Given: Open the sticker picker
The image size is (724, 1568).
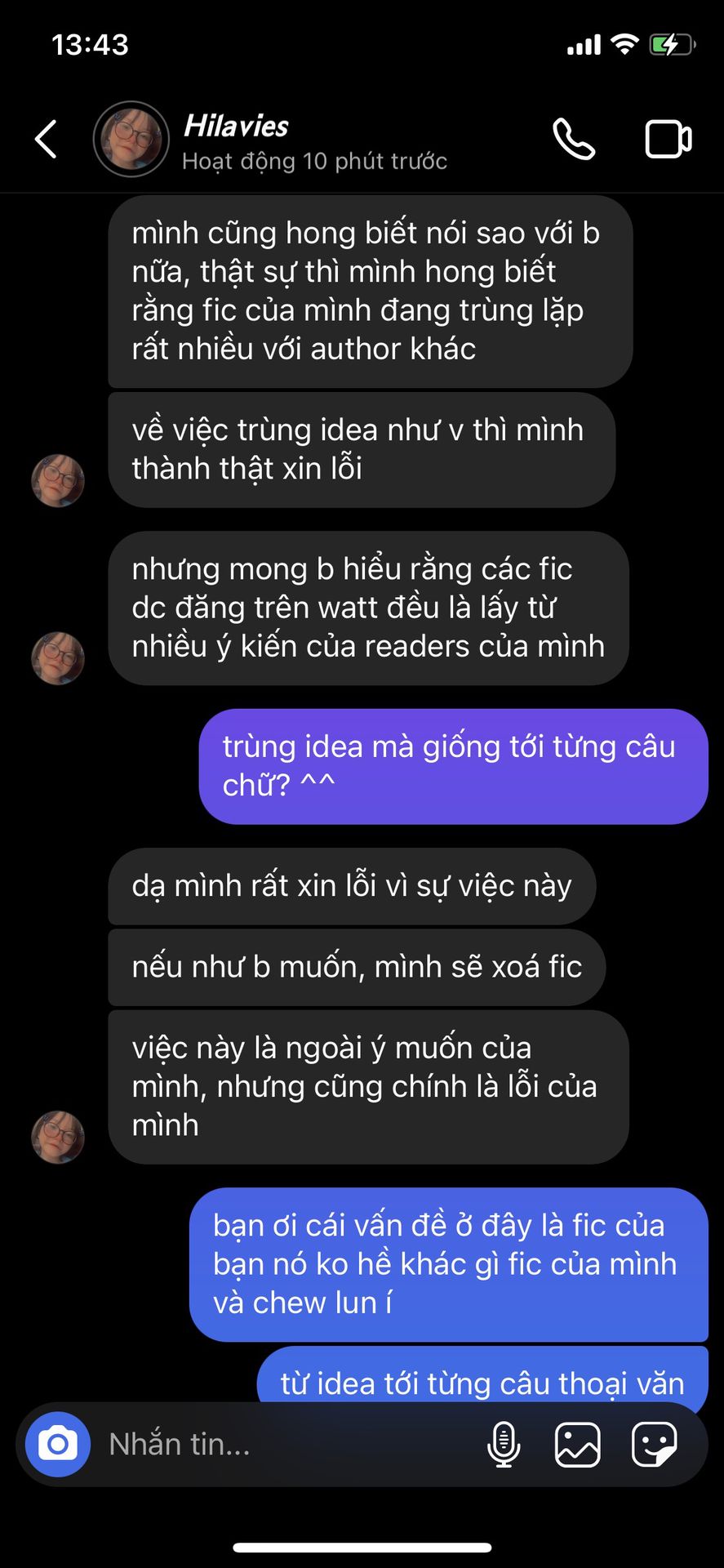Looking at the screenshot, I should tap(654, 1444).
